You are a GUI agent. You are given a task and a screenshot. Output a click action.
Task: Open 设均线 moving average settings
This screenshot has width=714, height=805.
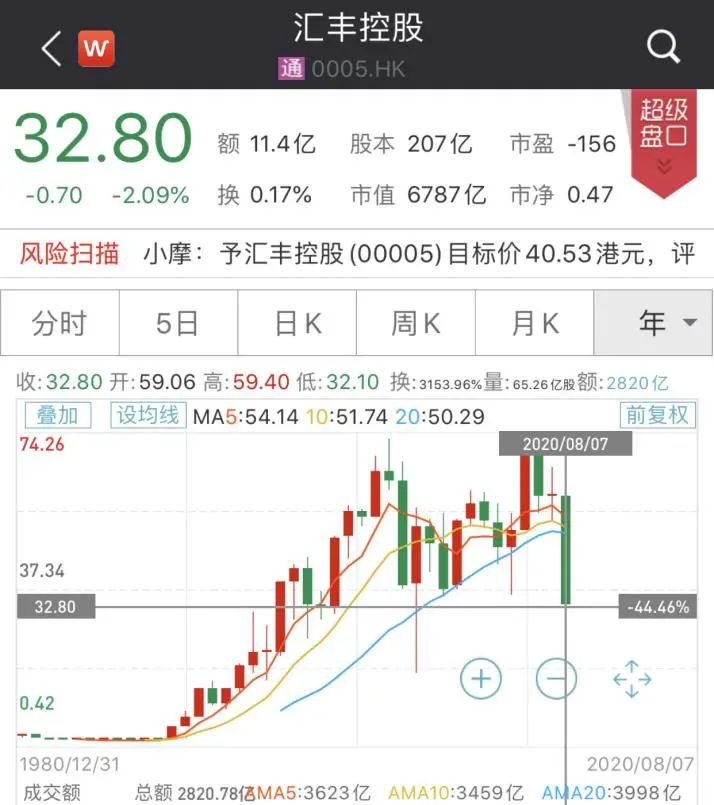(x=147, y=415)
